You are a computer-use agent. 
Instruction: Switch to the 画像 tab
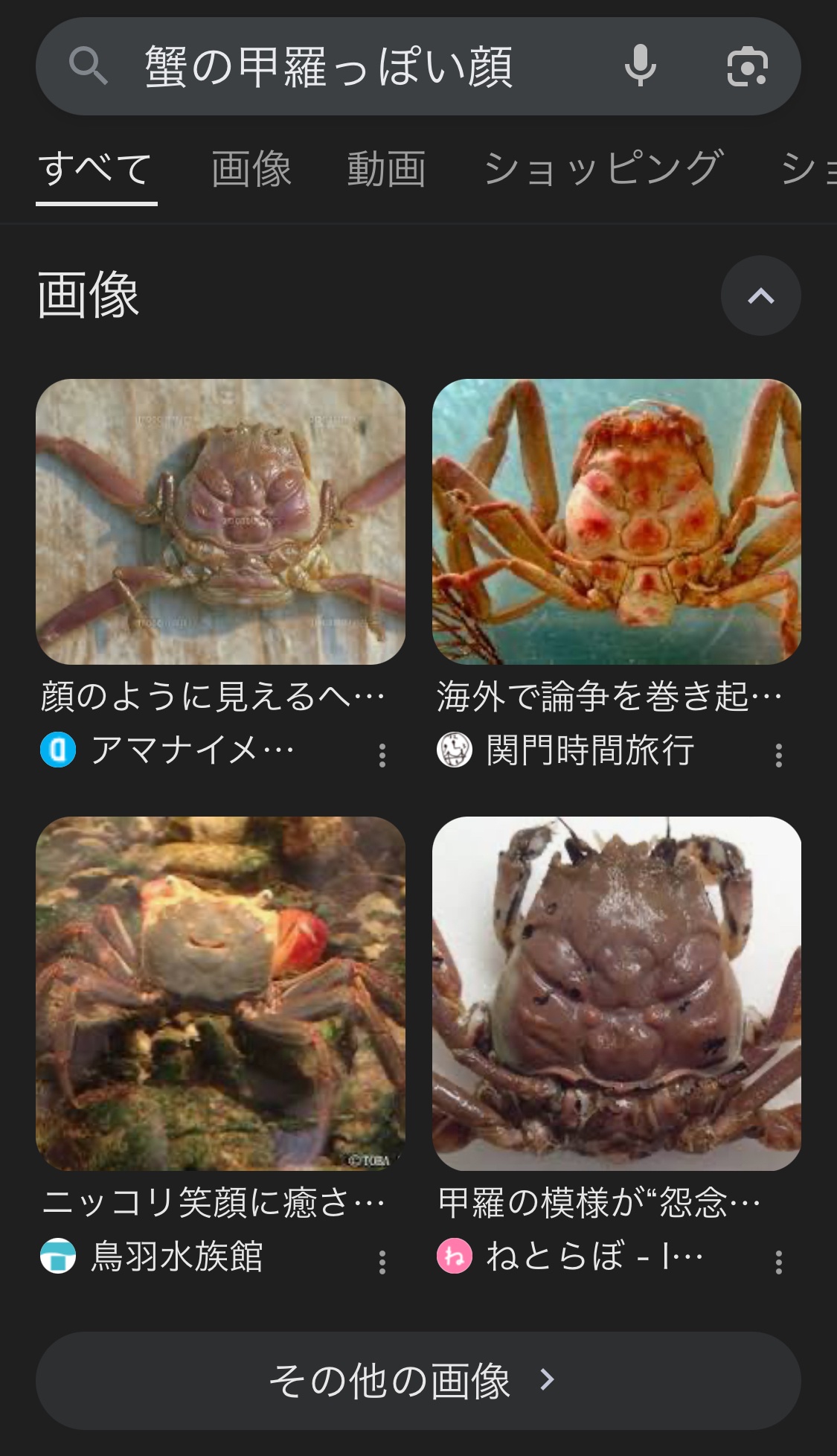(251, 169)
